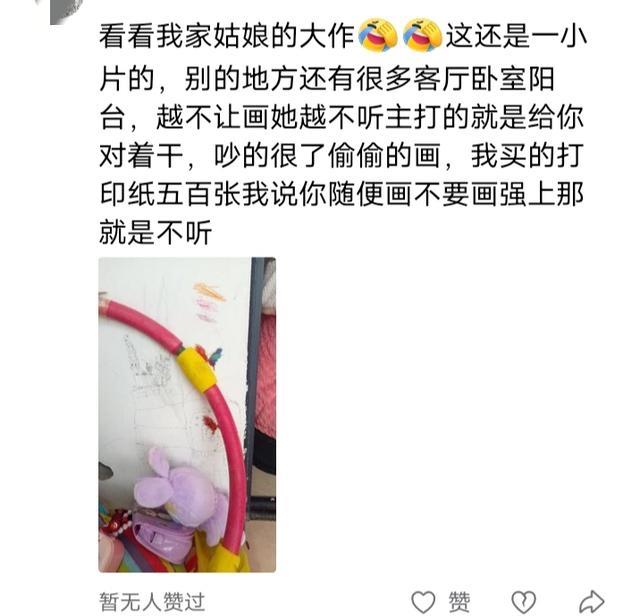Share this comment via the arrow icon
This screenshot has height=616, width=640.
(x=592, y=601)
